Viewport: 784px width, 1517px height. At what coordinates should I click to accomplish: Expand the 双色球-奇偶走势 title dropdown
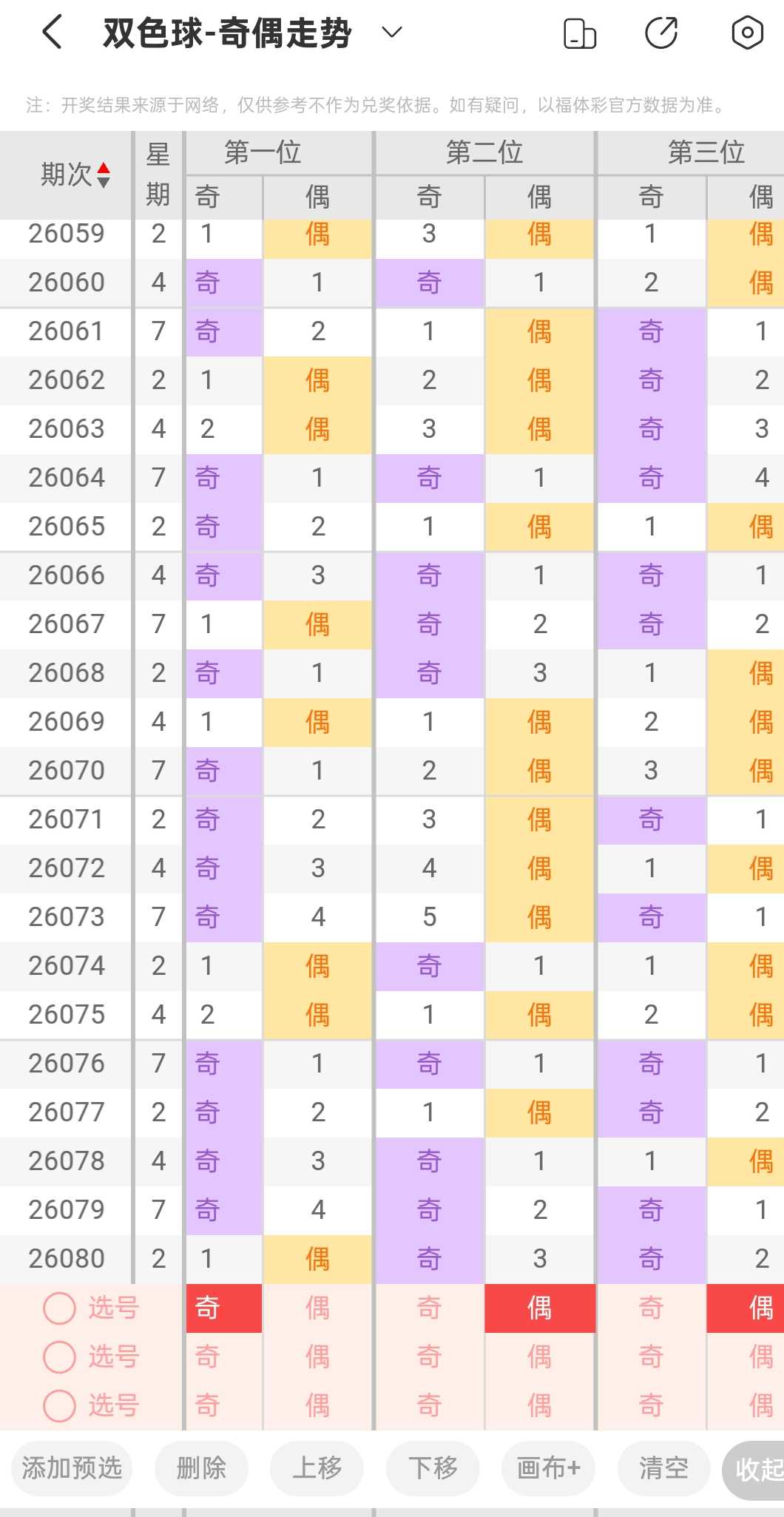pyautogui.click(x=391, y=33)
